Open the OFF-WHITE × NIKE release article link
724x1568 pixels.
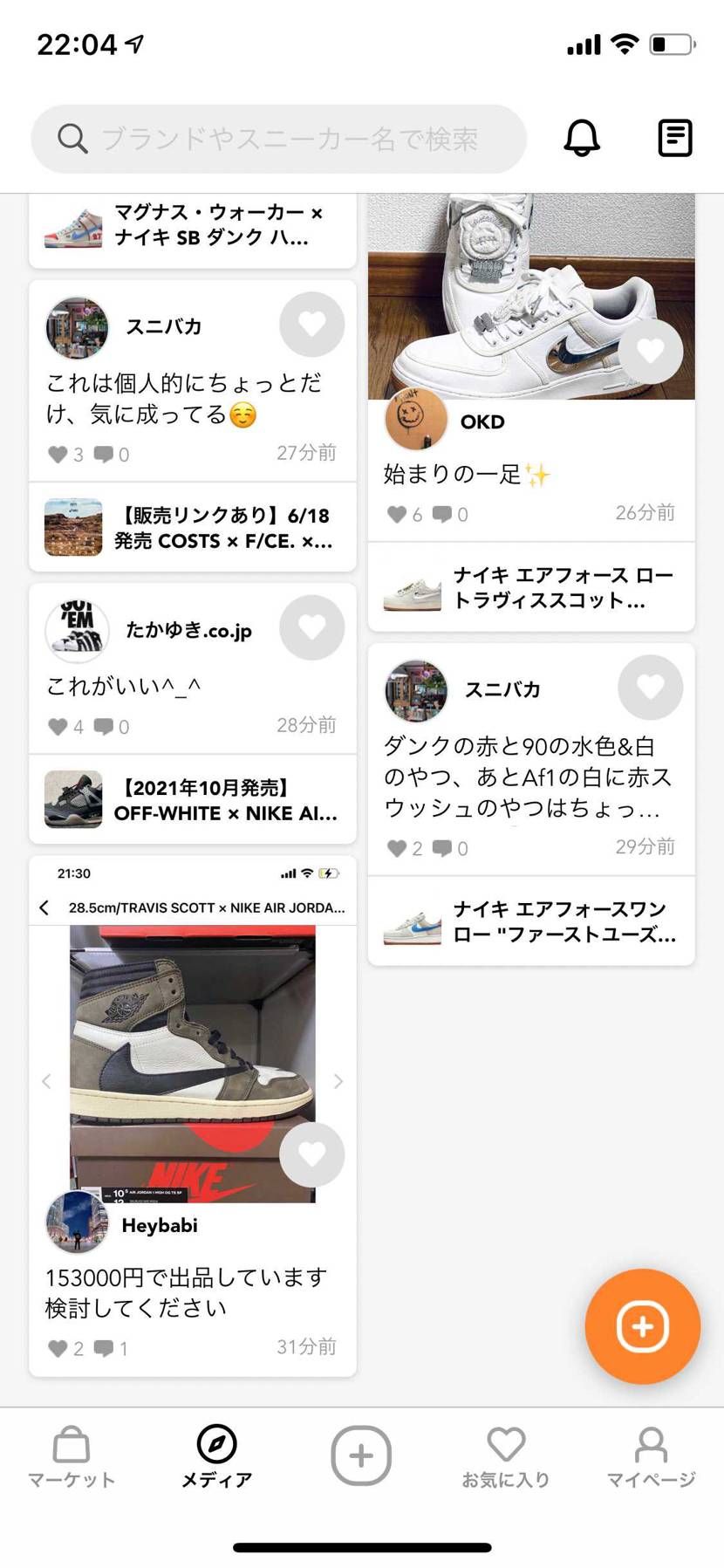point(192,799)
